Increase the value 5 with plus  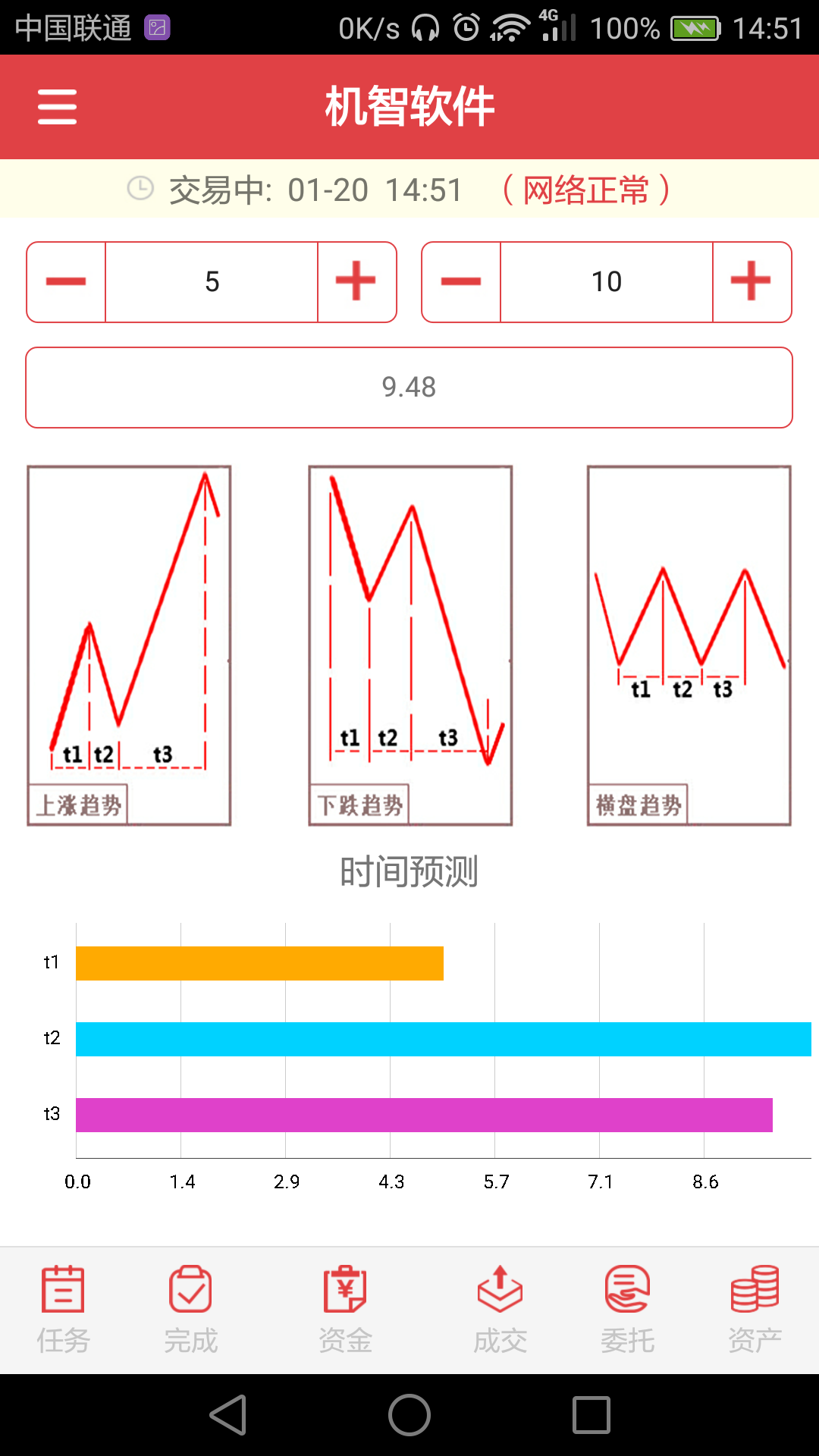(356, 282)
